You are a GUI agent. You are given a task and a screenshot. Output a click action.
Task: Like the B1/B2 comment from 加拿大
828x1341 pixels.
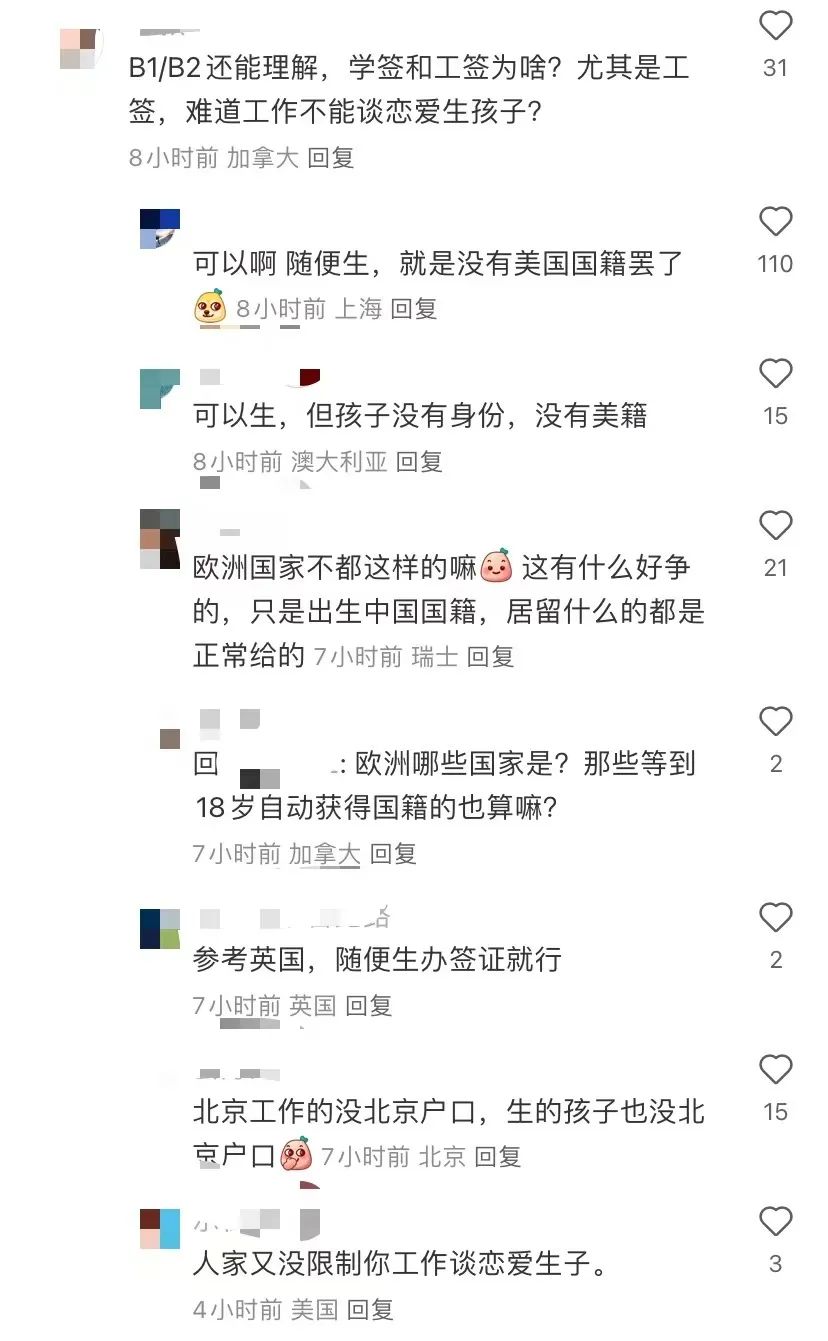pyautogui.click(x=776, y=27)
